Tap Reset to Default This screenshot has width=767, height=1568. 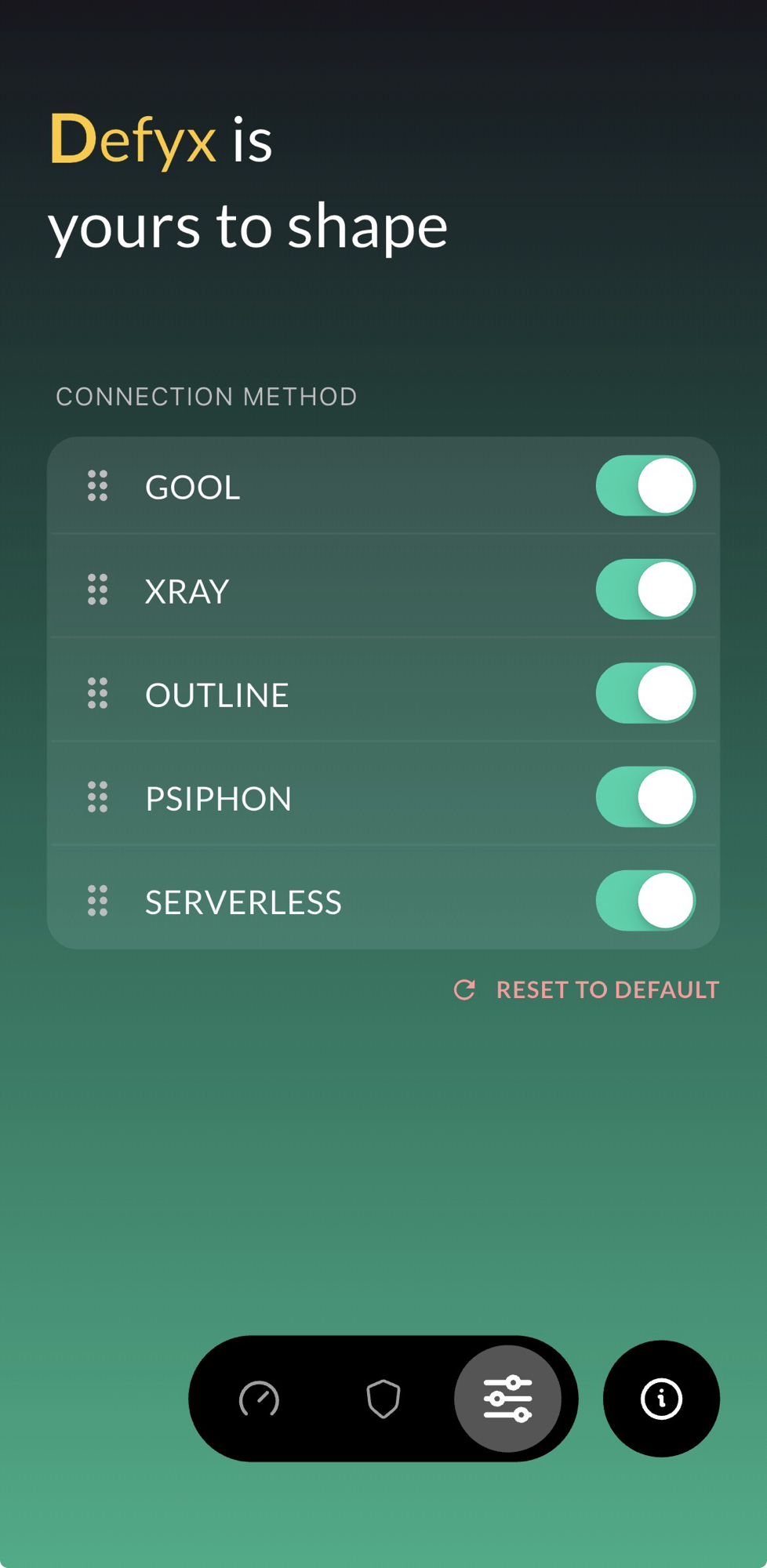point(587,990)
